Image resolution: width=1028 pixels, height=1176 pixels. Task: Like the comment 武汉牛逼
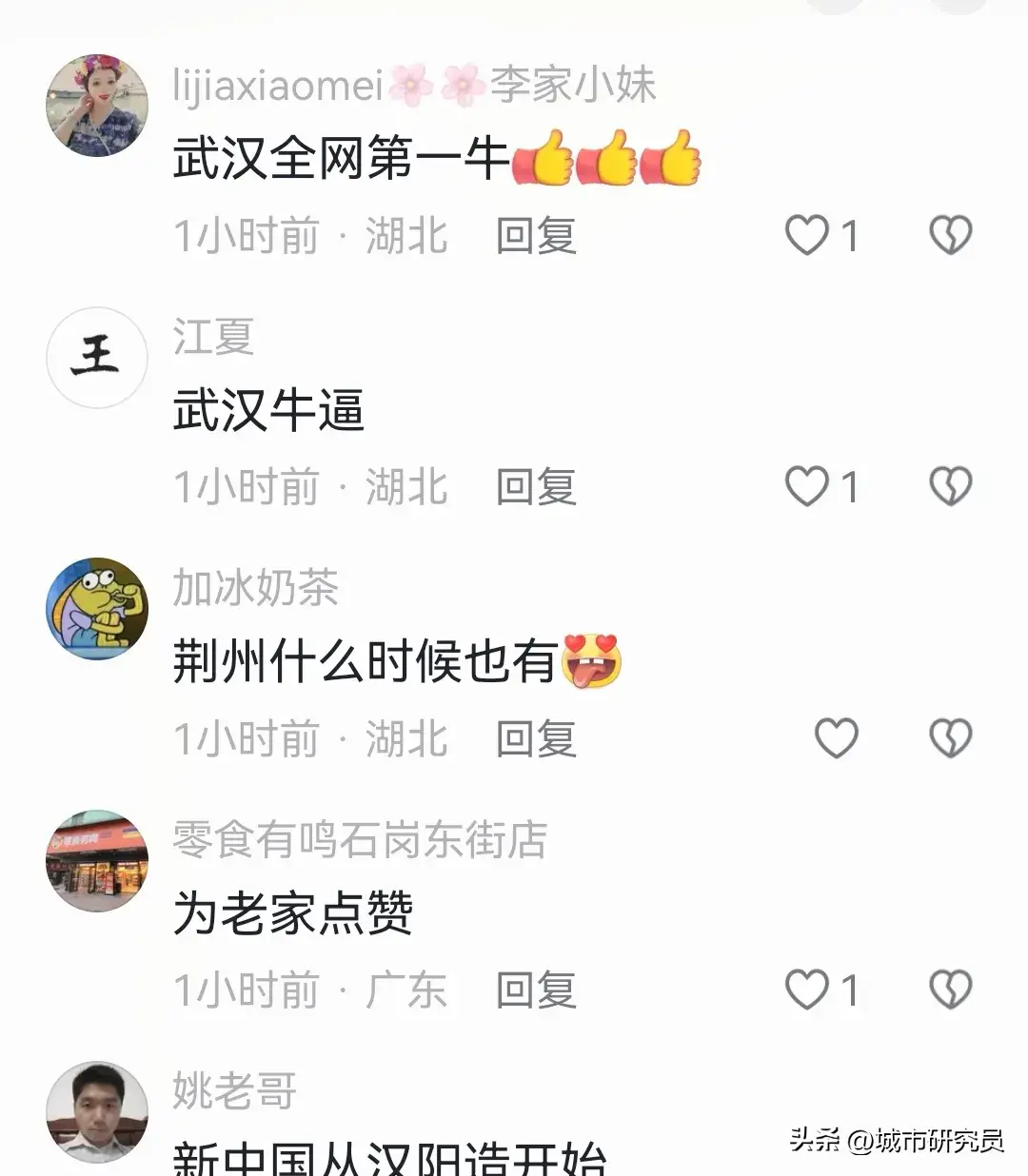pyautogui.click(x=806, y=487)
